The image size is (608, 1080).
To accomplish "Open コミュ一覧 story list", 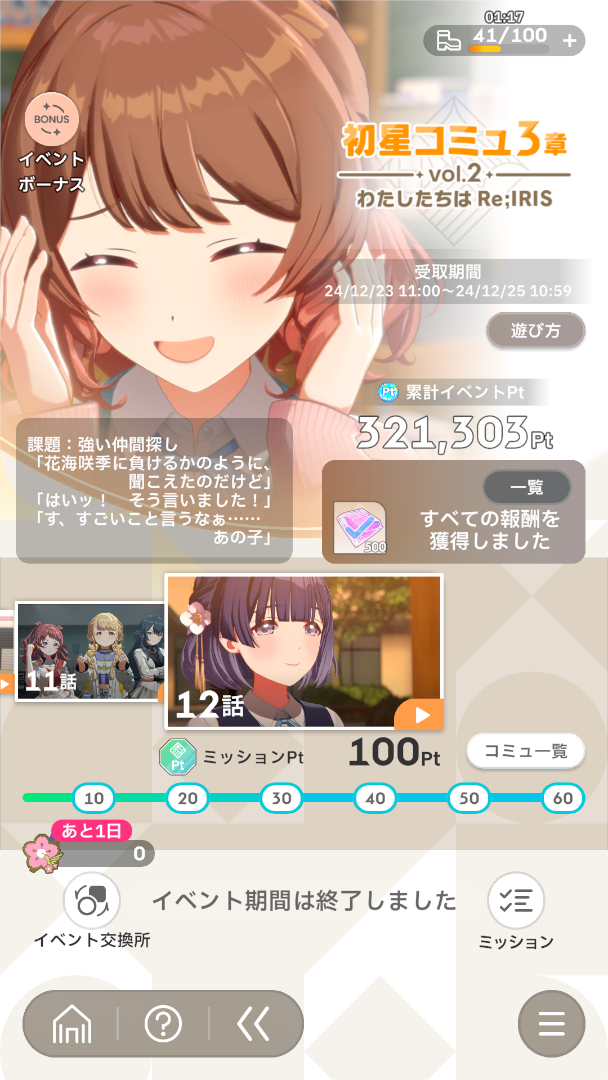I will coord(526,752).
